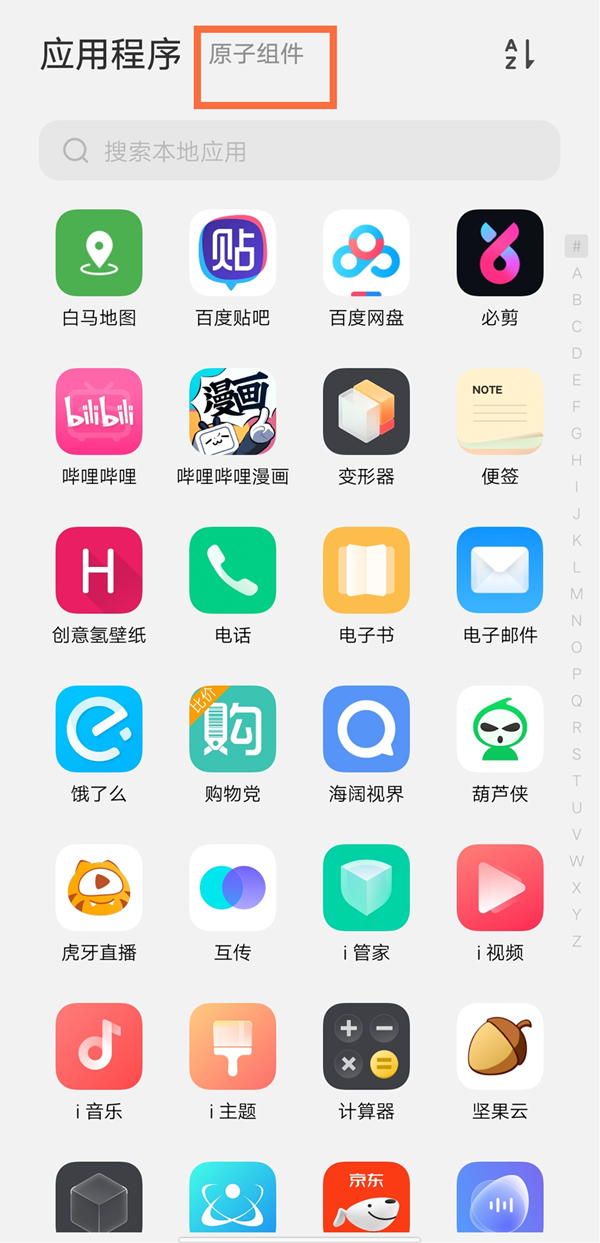Open 百度网盘
This screenshot has height=1243, width=600.
coord(366,253)
